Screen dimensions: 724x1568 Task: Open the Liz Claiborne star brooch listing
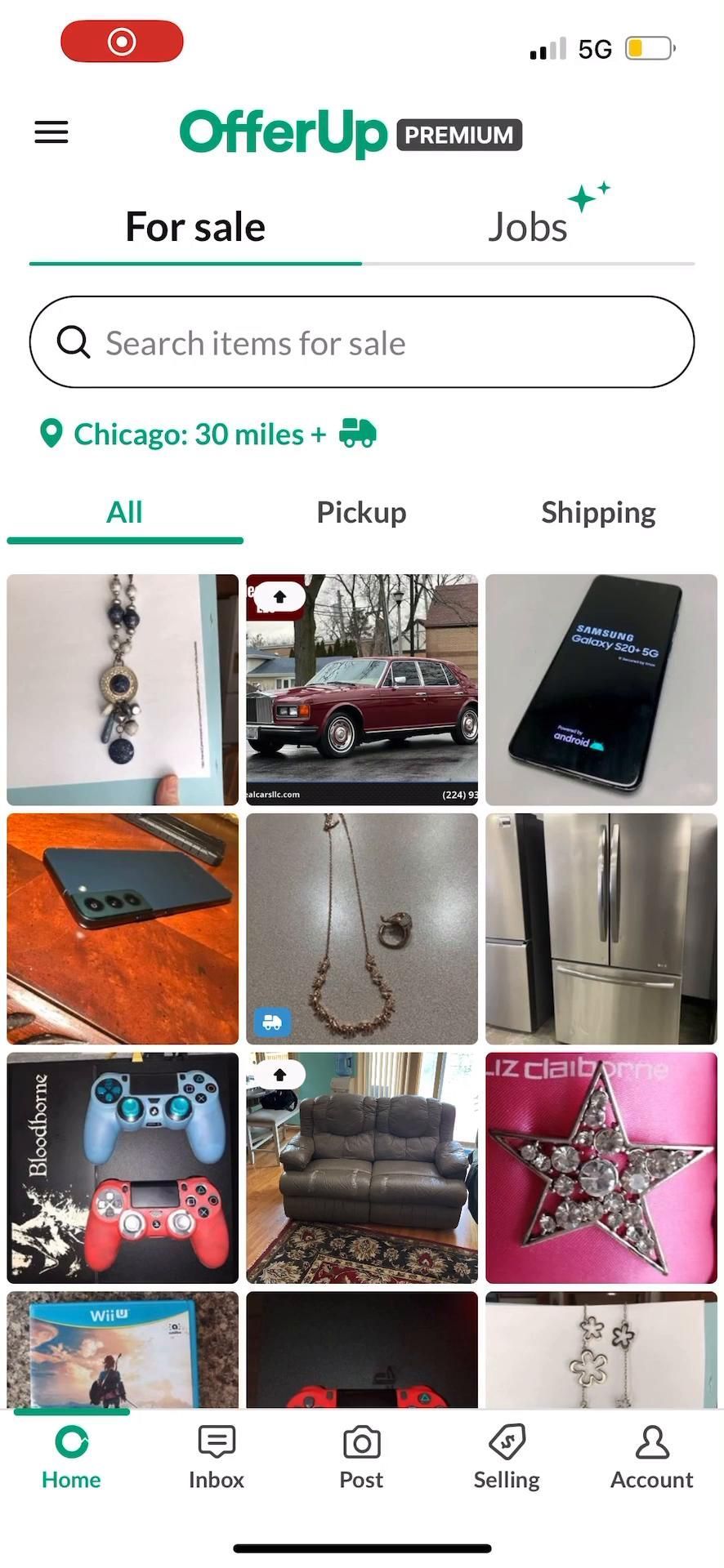tap(601, 1168)
